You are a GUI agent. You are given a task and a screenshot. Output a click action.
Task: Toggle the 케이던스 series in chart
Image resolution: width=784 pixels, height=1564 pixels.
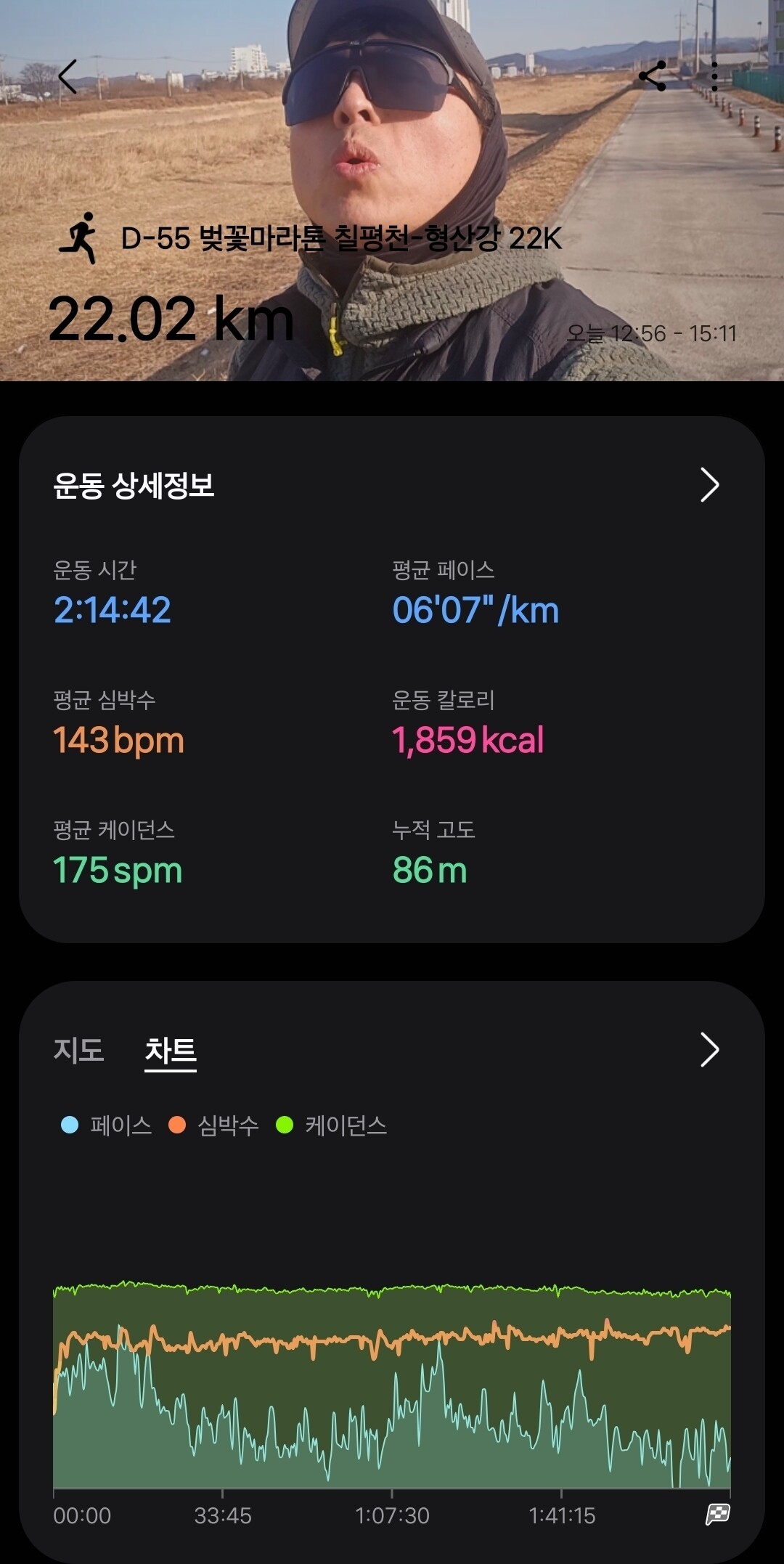coord(332,1125)
